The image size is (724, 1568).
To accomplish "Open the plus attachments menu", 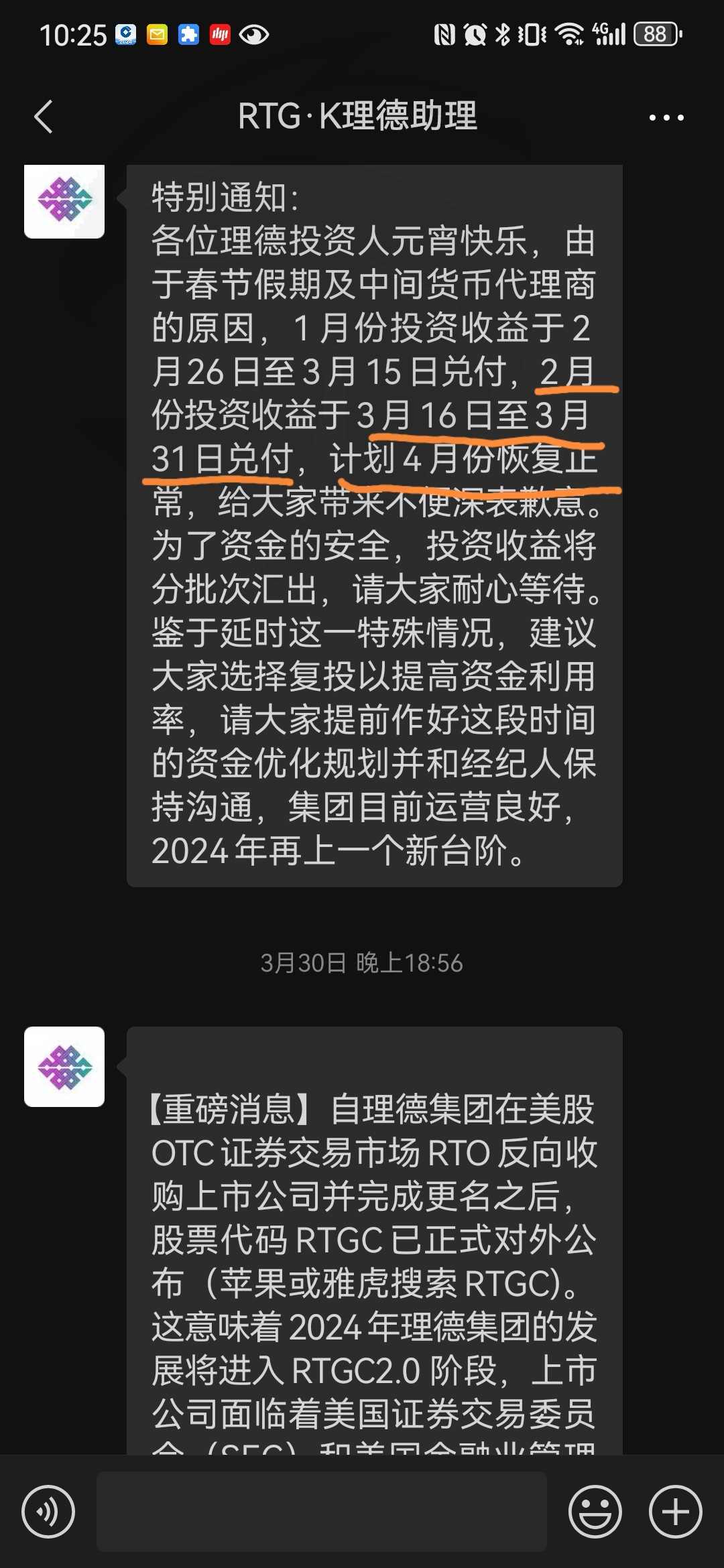I will pyautogui.click(x=676, y=1512).
